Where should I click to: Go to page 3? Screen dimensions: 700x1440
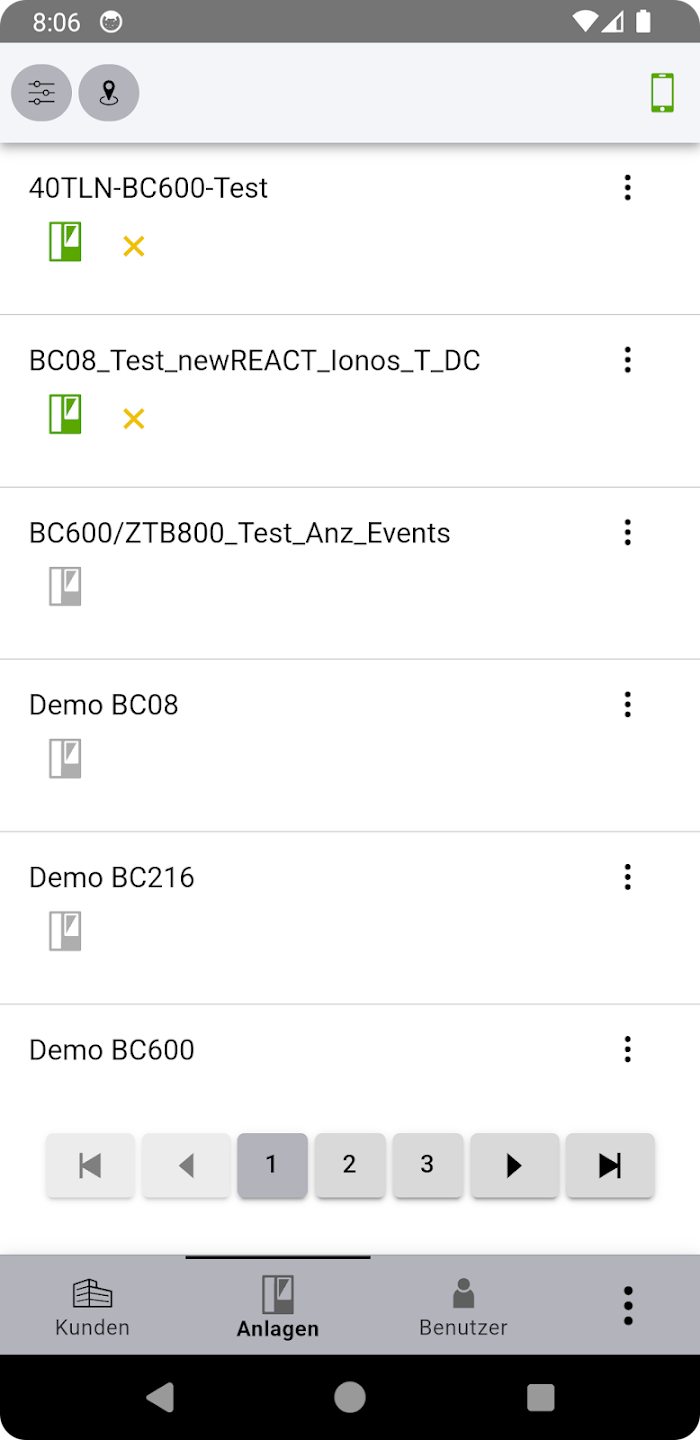coord(427,1165)
